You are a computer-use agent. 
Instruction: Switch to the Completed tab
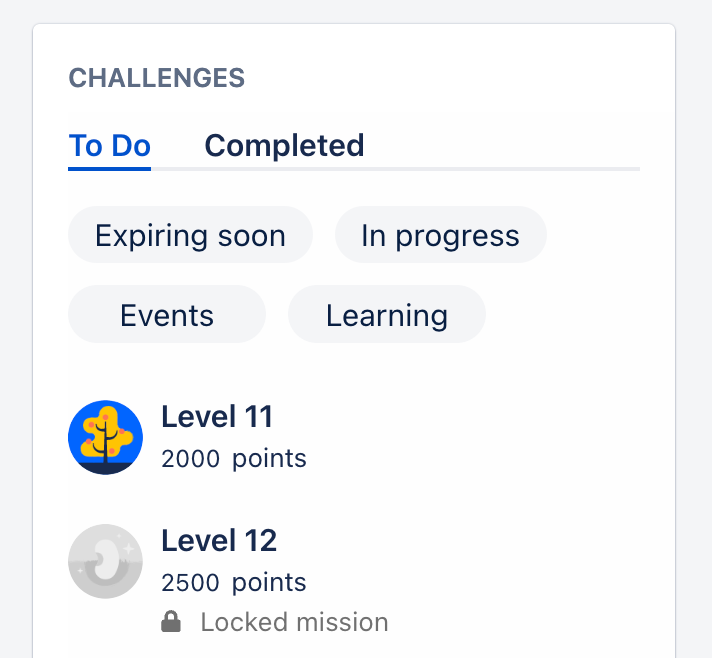284,146
